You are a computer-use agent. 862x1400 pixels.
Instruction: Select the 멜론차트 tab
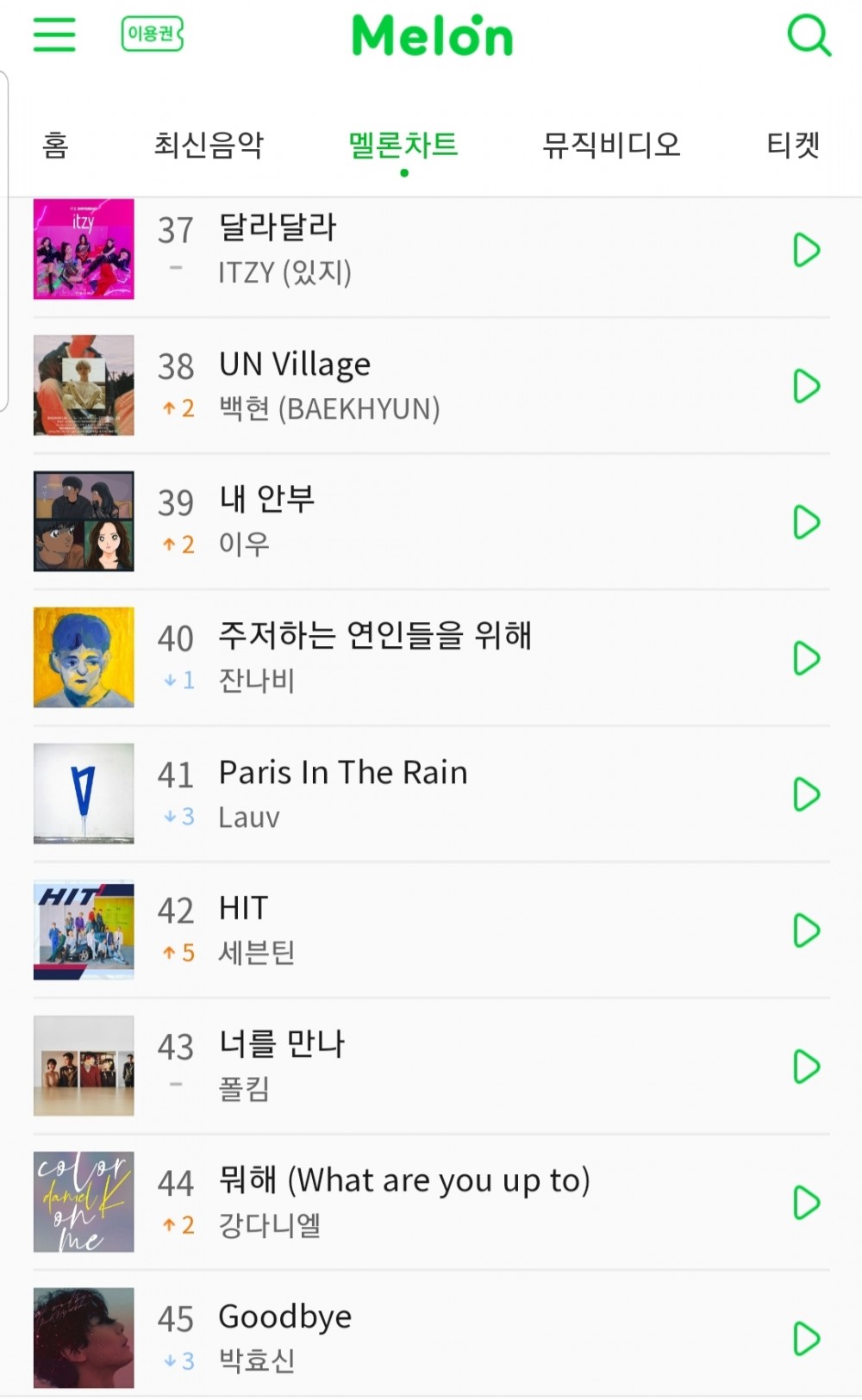(x=403, y=145)
